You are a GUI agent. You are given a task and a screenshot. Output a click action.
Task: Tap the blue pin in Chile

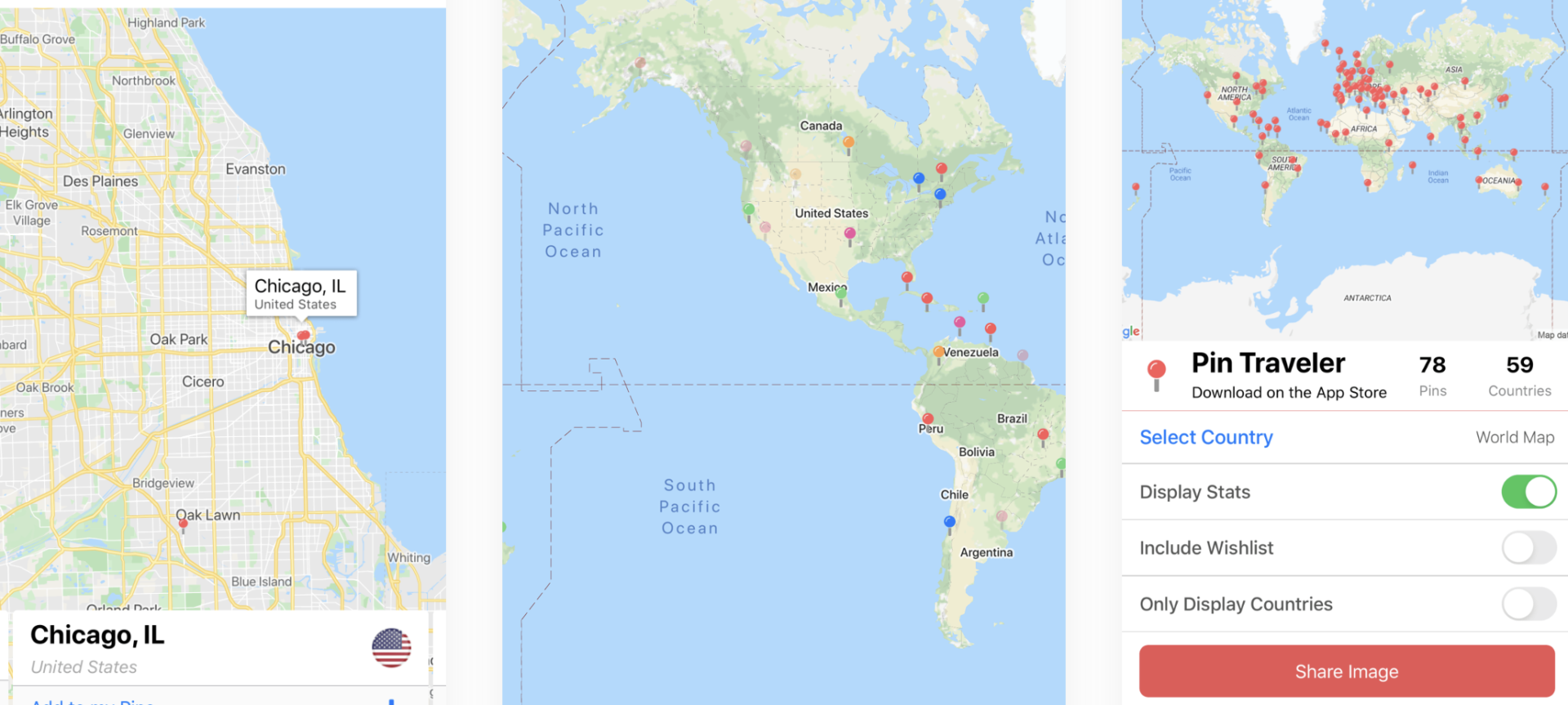(949, 523)
